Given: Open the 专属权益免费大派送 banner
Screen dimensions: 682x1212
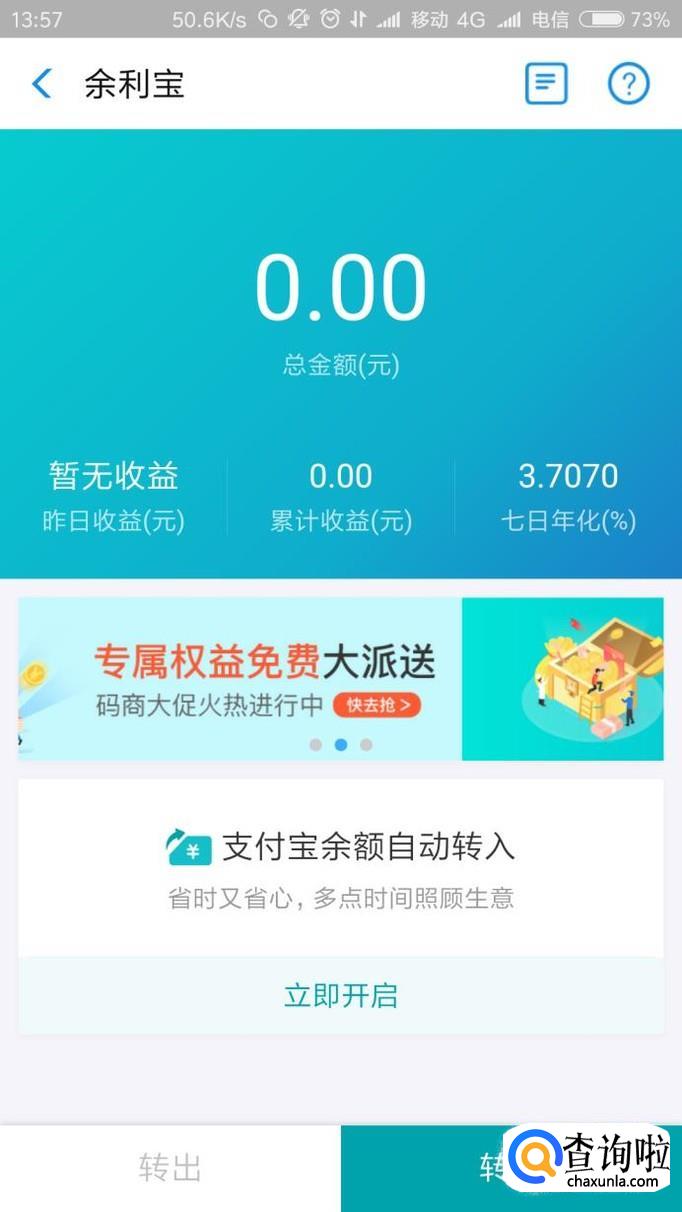Looking at the screenshot, I should pos(340,679).
